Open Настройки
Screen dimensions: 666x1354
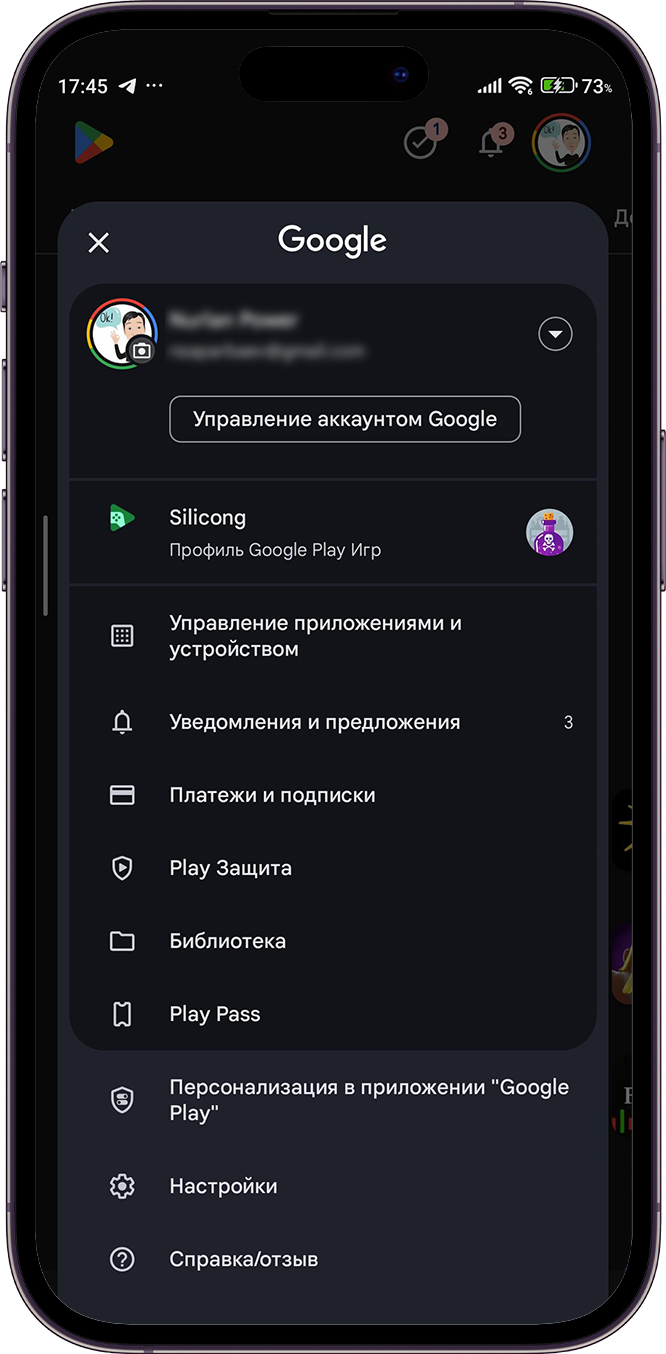[x=332, y=1186]
